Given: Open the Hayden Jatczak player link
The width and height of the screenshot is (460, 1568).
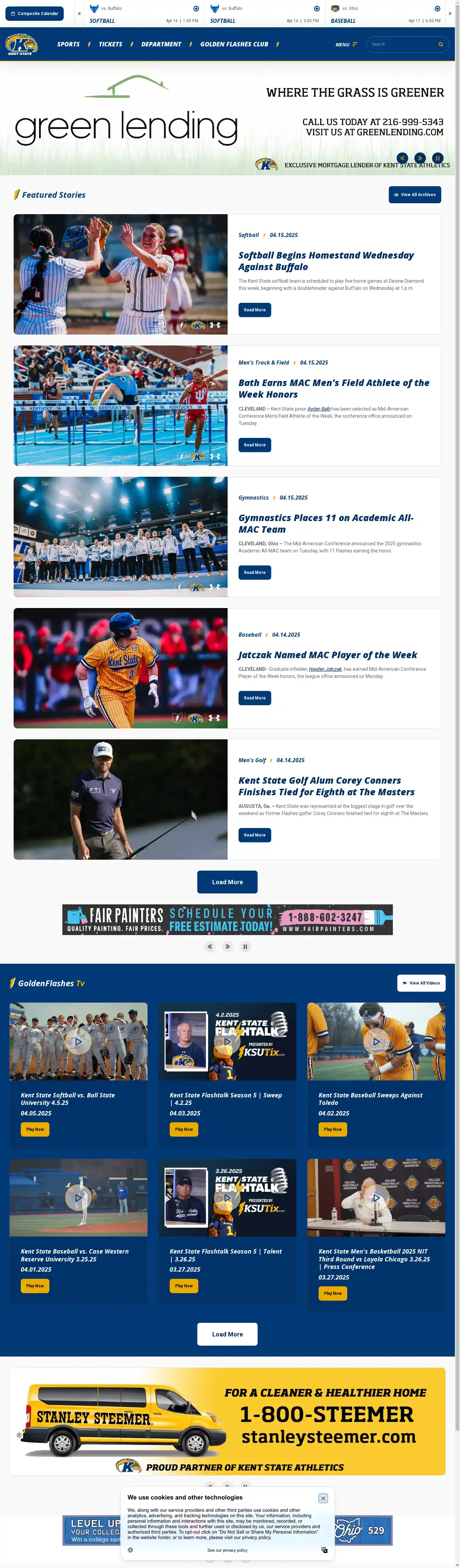Looking at the screenshot, I should click(x=325, y=669).
